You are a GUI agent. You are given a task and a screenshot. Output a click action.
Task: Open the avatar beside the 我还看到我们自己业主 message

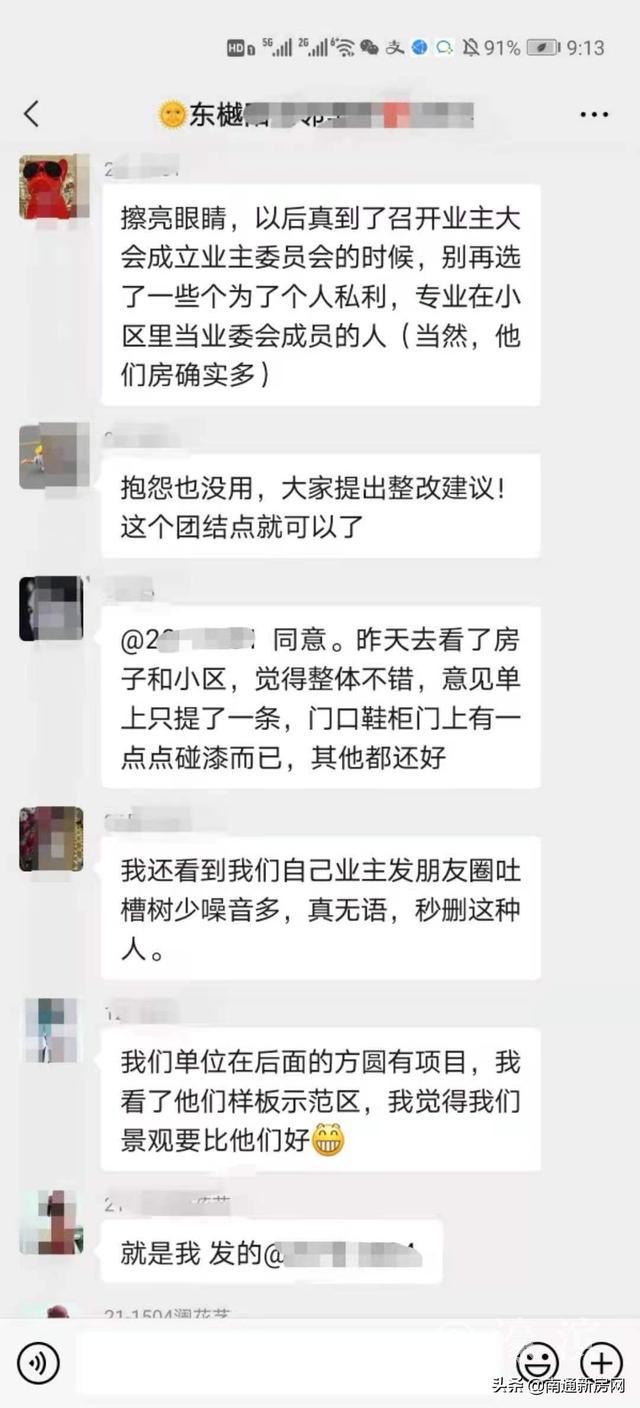point(50,838)
